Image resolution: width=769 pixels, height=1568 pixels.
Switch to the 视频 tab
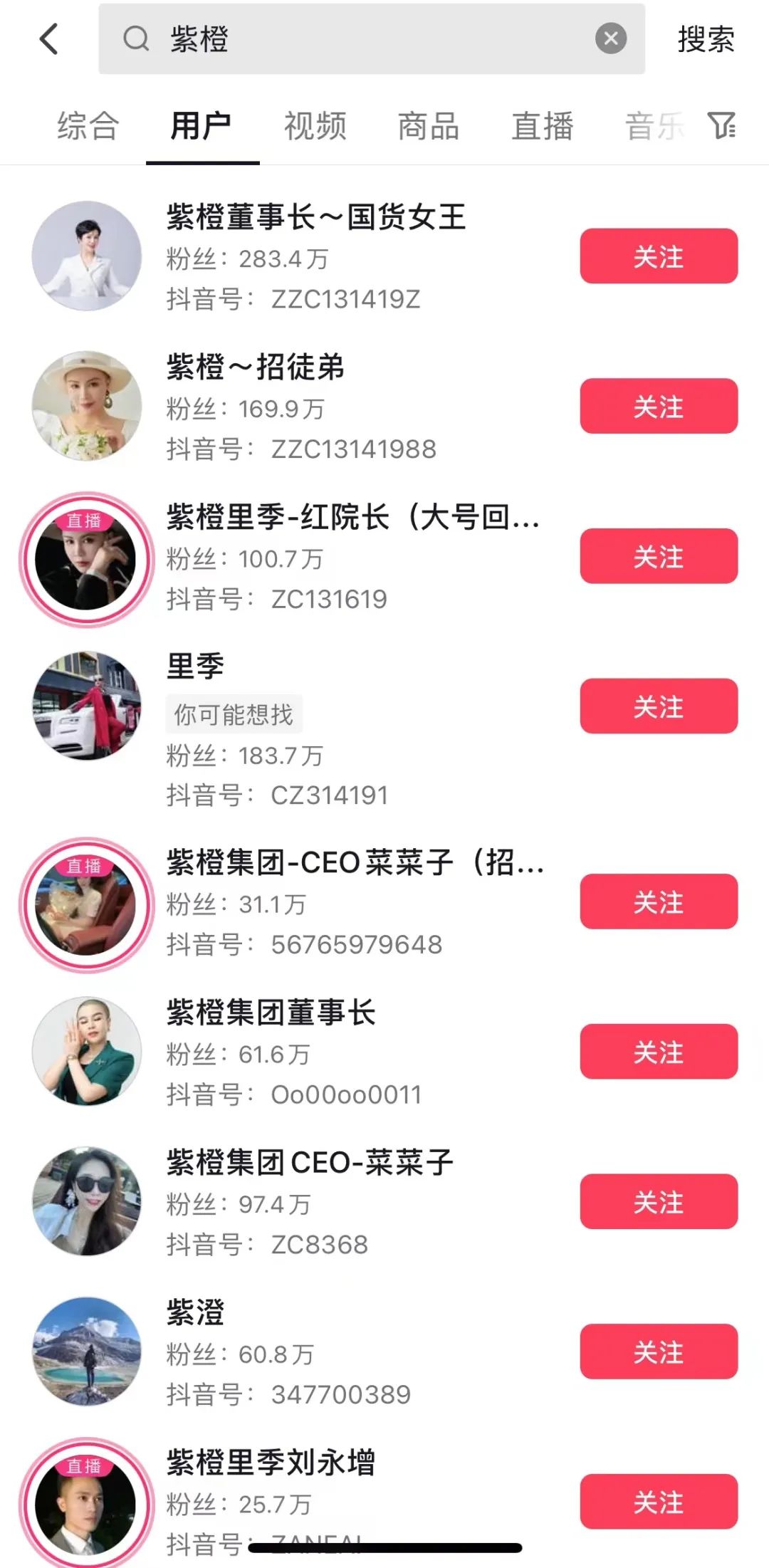pyautogui.click(x=315, y=126)
